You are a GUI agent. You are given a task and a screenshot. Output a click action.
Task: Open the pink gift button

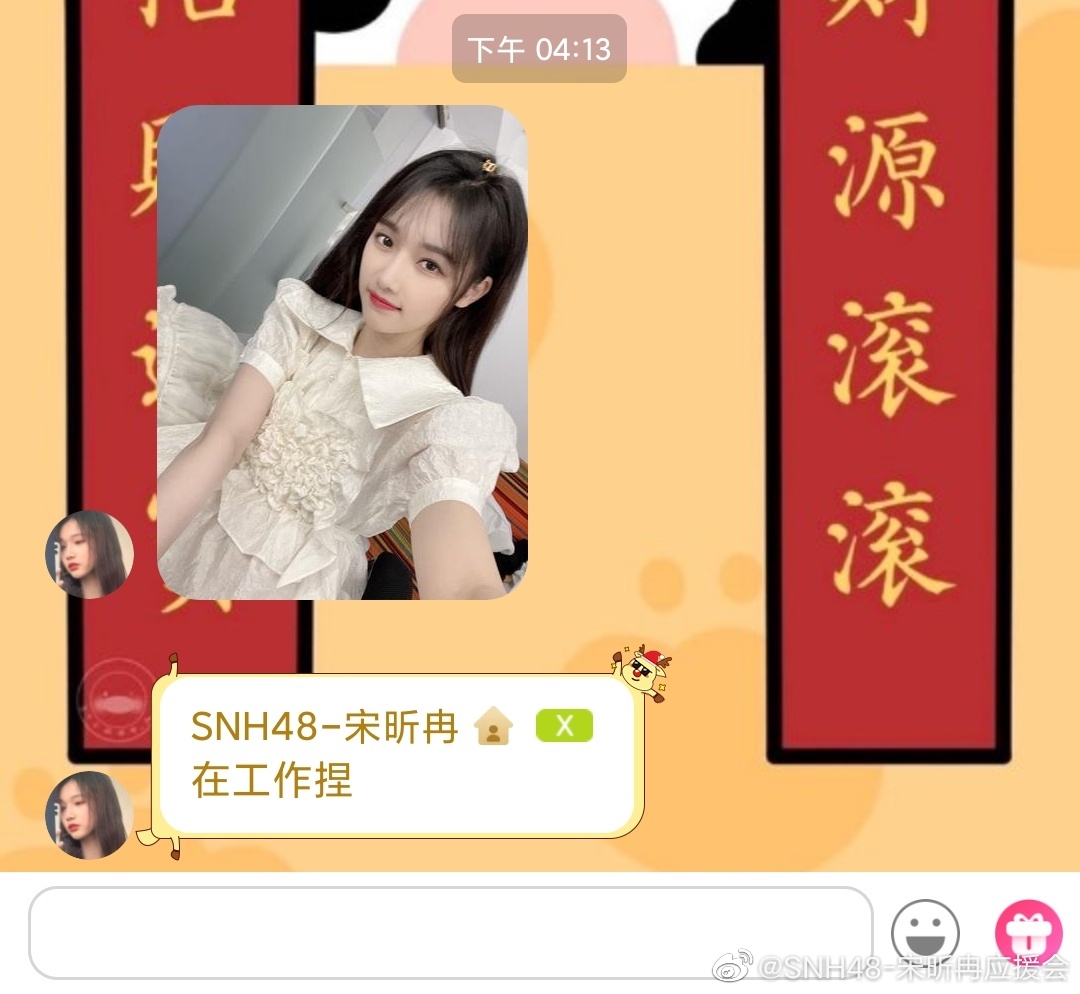[x=1028, y=932]
